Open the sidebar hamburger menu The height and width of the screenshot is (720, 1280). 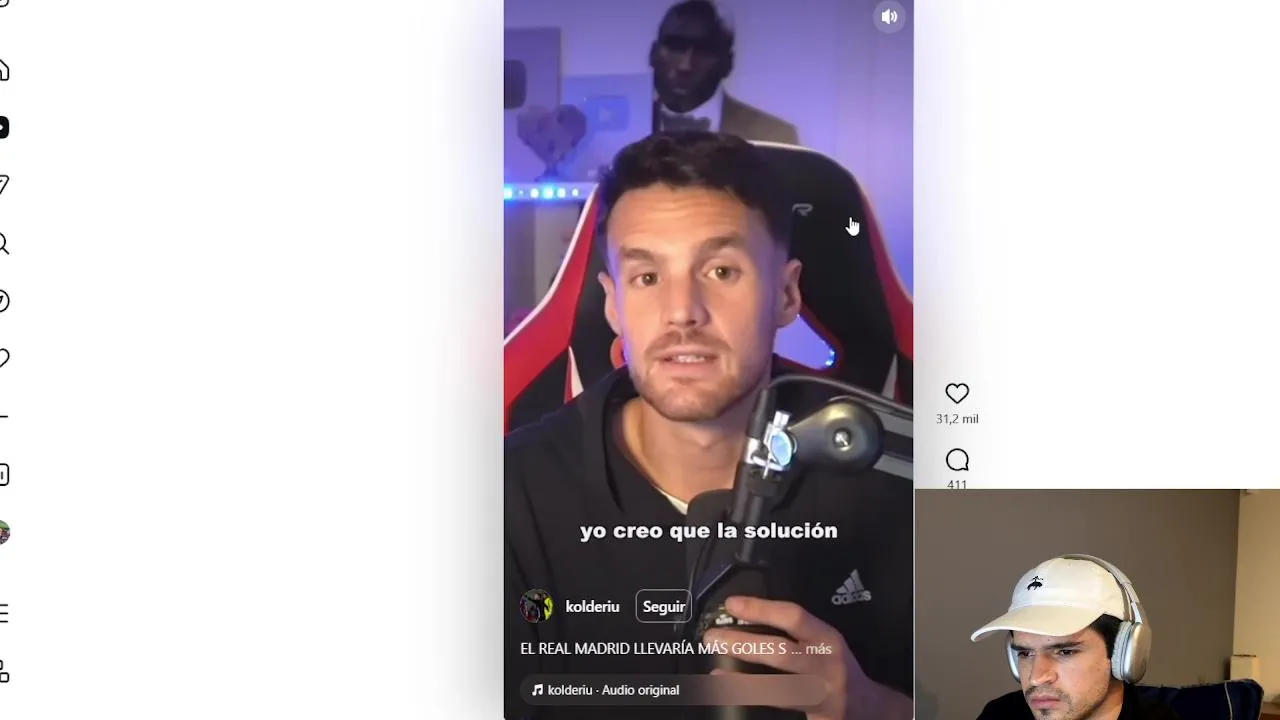[4, 613]
